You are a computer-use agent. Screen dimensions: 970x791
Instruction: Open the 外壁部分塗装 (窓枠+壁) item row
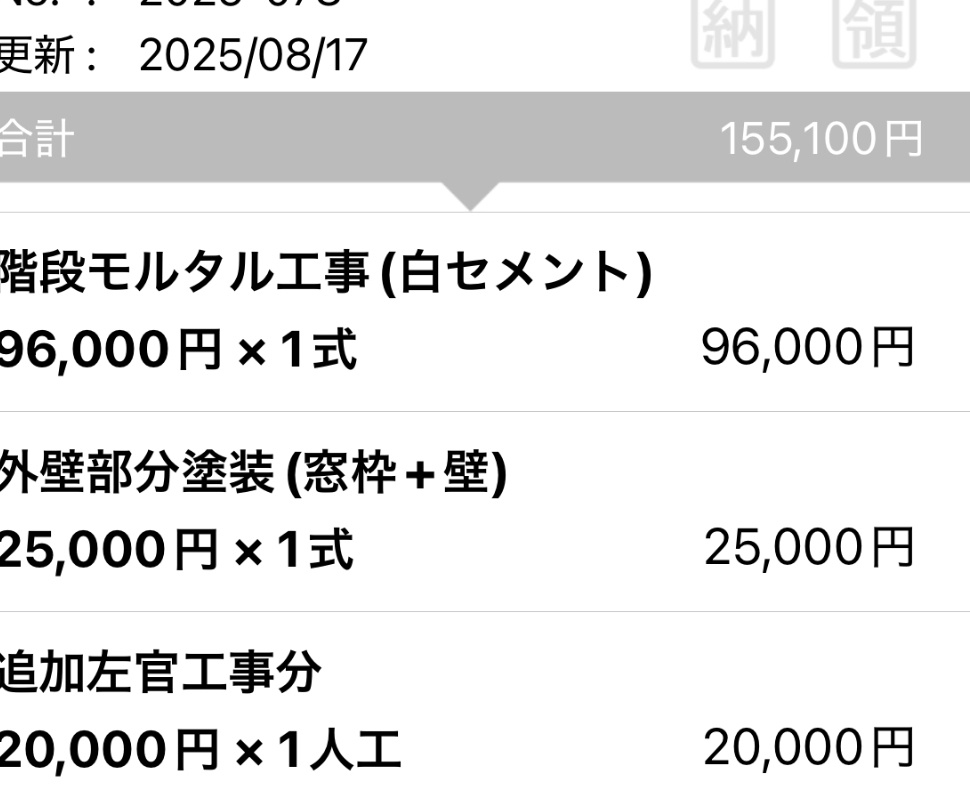tap(484, 511)
